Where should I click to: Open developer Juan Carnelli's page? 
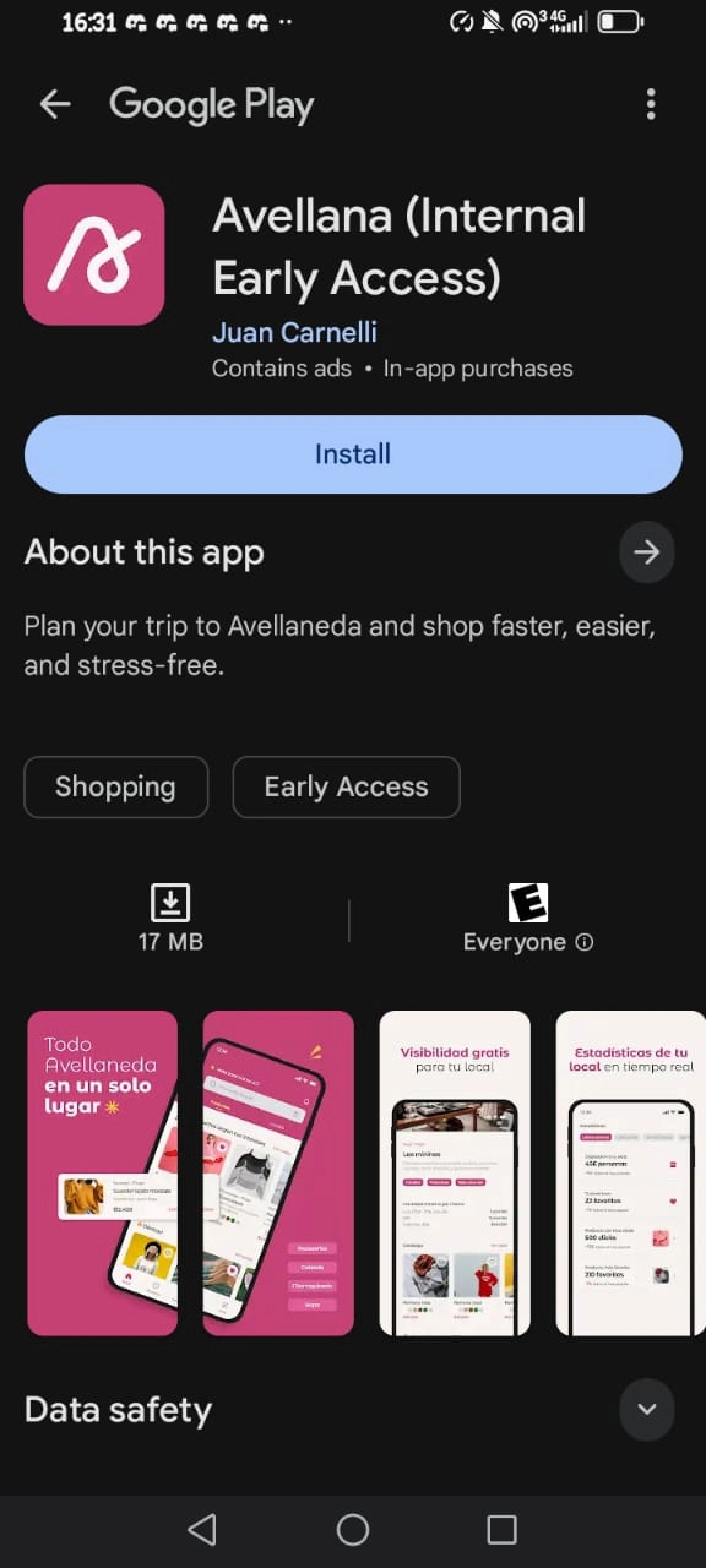(294, 333)
